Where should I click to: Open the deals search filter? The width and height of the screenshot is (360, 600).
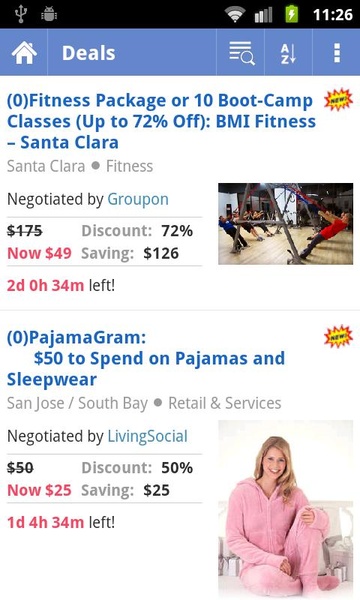coord(241,53)
